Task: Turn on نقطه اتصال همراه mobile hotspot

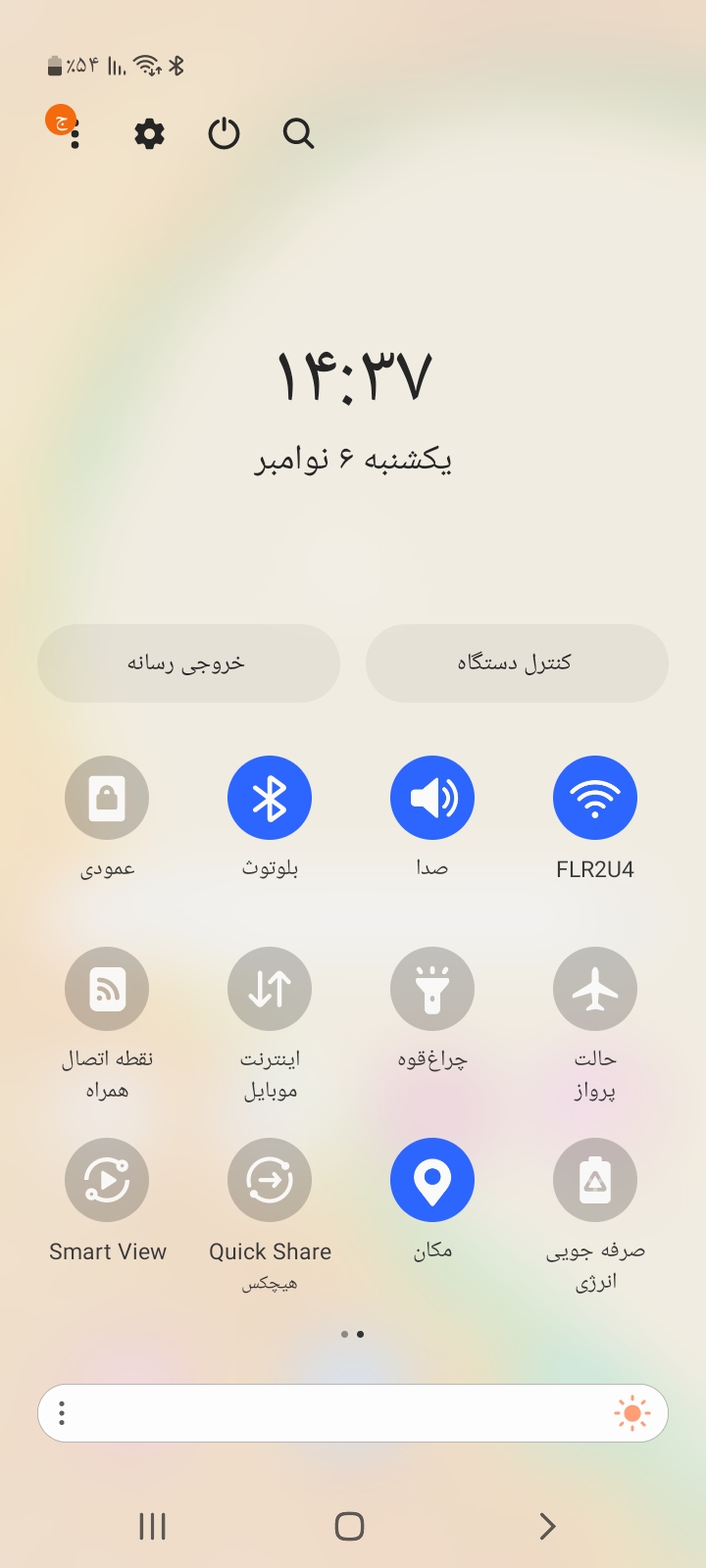Action: click(x=107, y=989)
